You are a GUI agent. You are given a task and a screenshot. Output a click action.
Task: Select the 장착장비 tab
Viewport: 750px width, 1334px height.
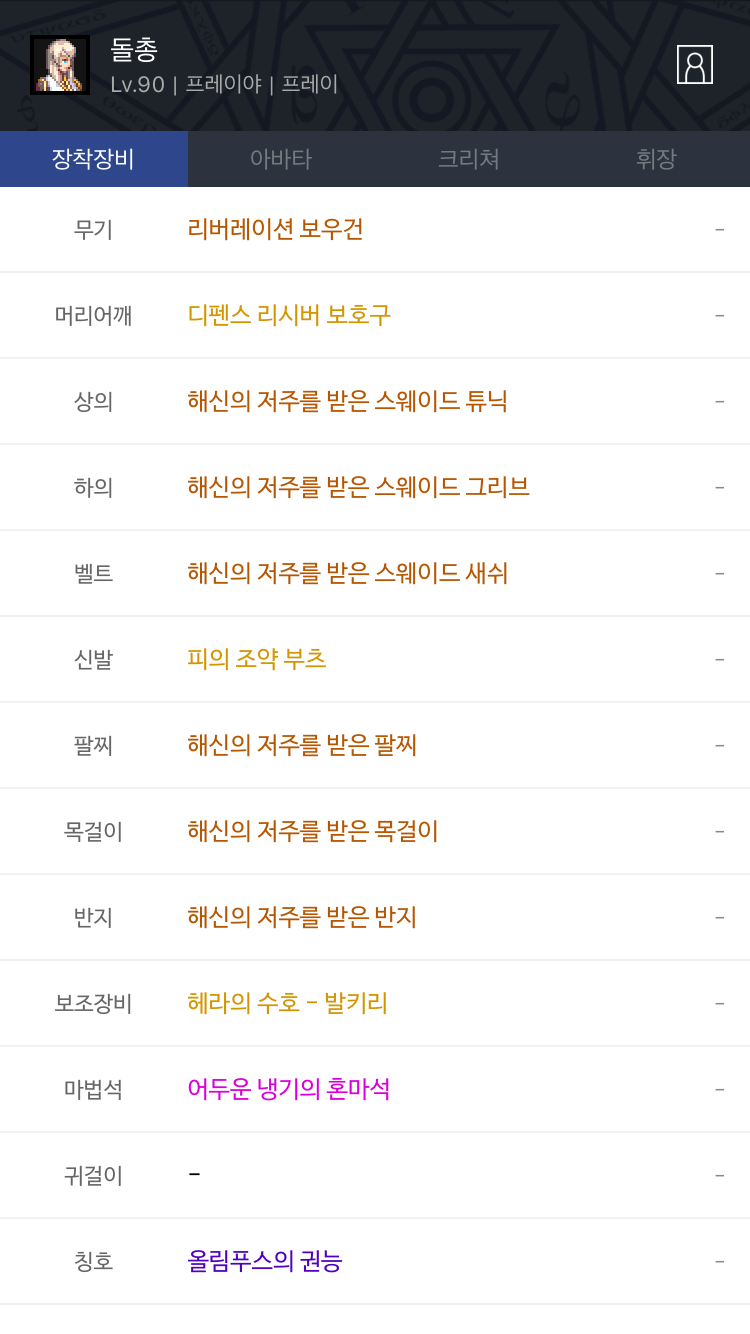coord(94,159)
